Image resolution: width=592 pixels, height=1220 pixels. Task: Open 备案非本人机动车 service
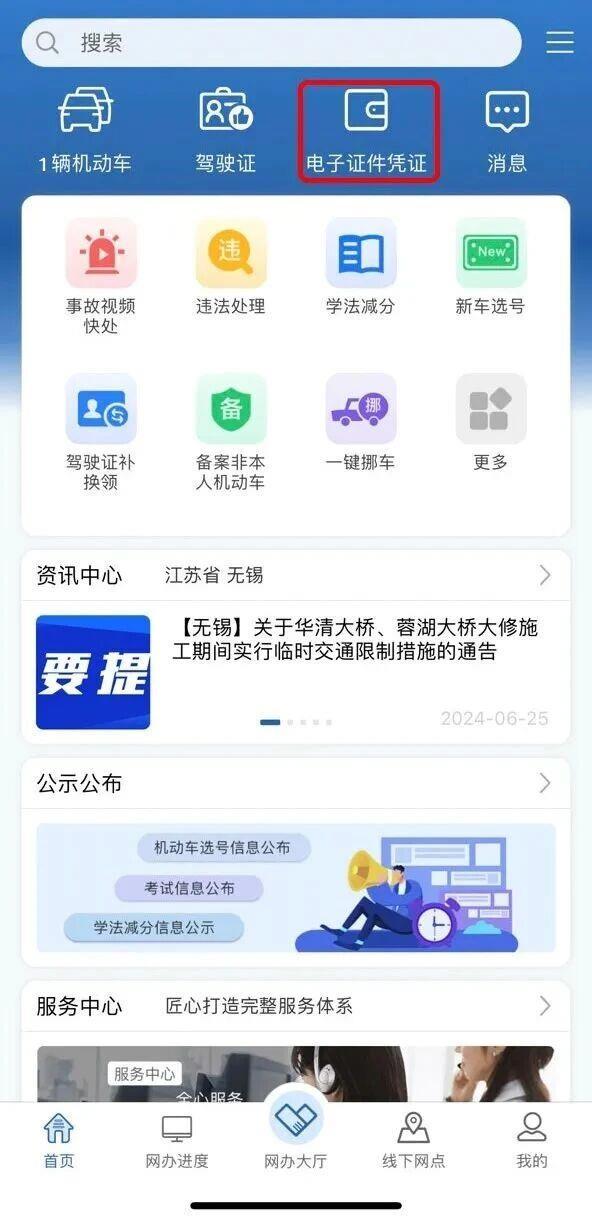pos(231,433)
